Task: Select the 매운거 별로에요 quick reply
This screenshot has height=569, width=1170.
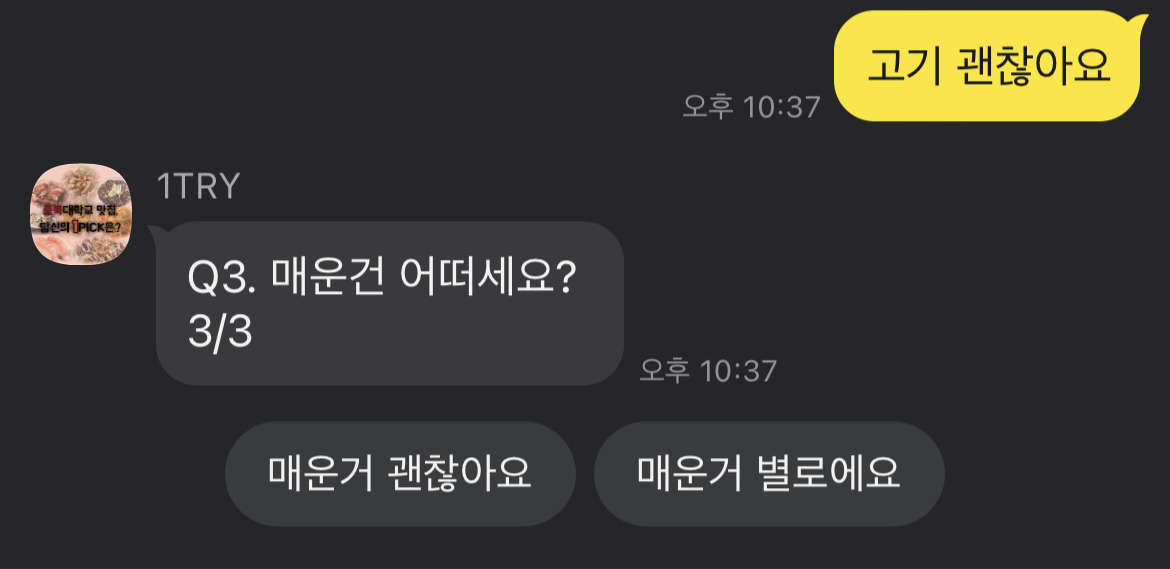Action: [x=769, y=474]
